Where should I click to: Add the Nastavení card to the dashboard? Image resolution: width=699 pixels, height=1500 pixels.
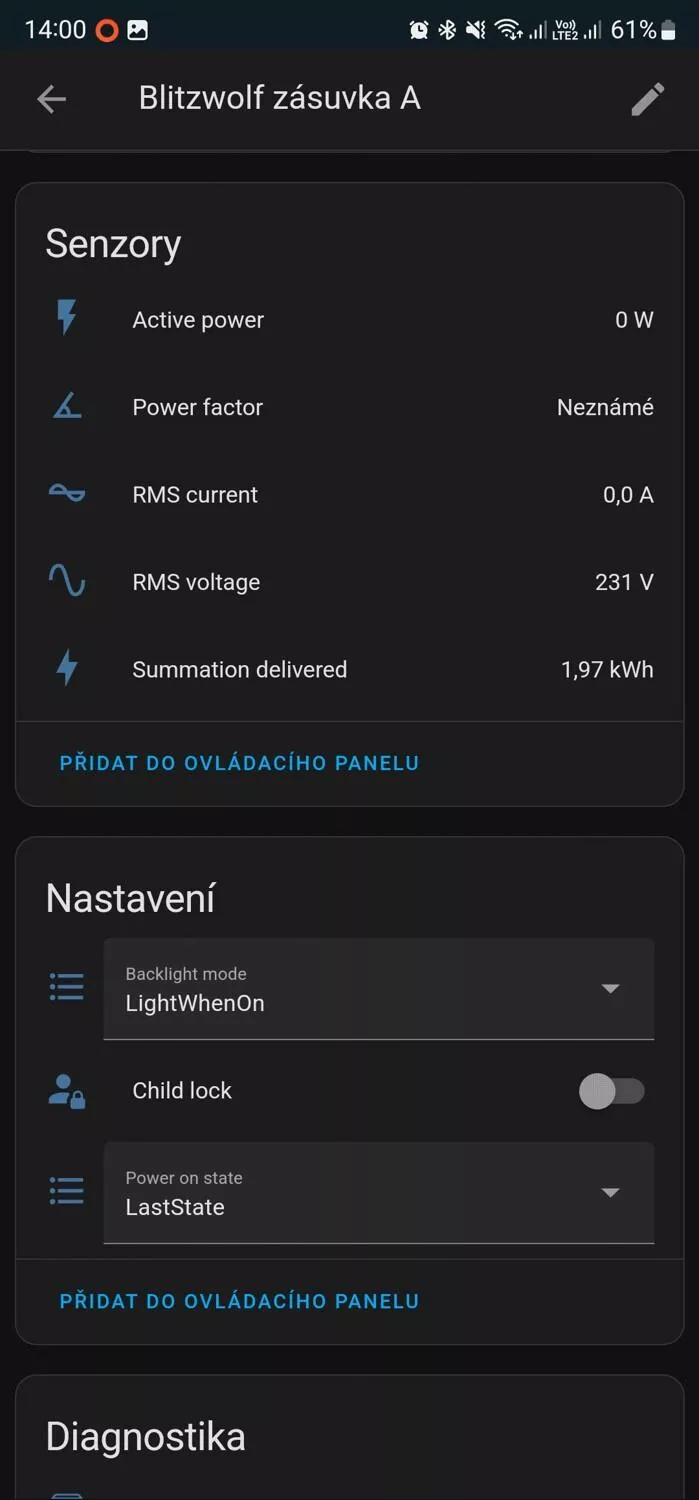coord(239,1301)
